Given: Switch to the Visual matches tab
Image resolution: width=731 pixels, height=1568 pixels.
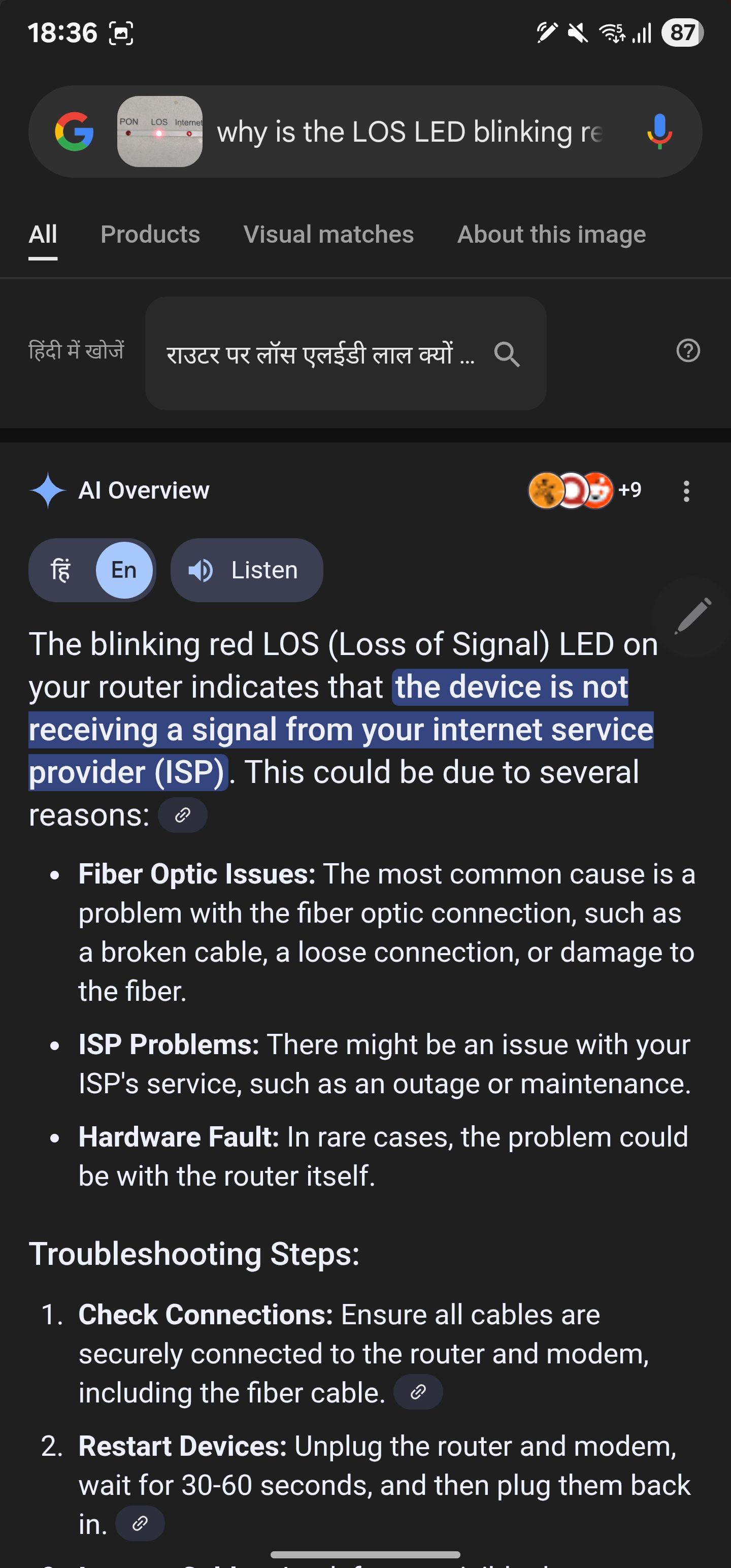Looking at the screenshot, I should pos(328,235).
